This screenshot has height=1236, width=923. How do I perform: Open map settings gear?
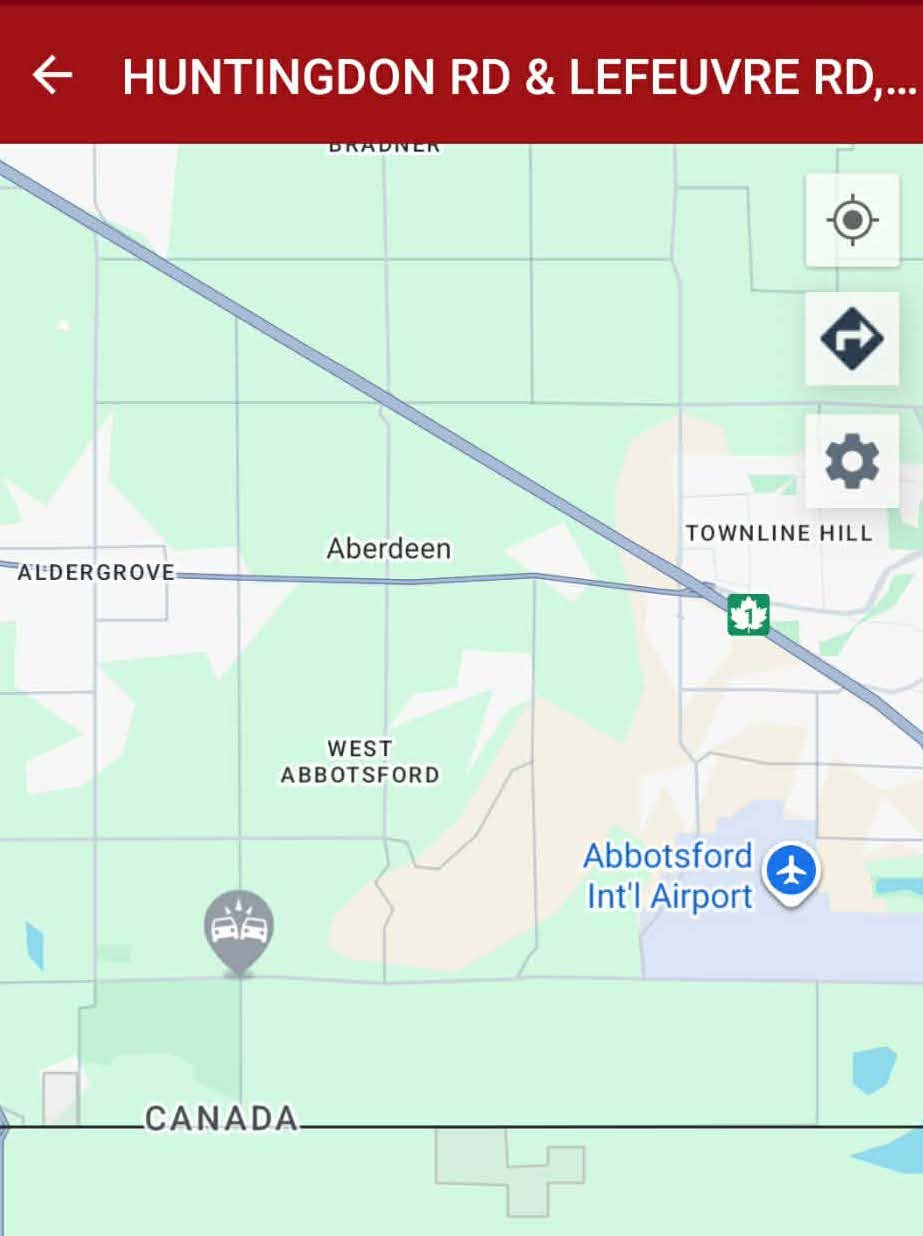click(852, 461)
